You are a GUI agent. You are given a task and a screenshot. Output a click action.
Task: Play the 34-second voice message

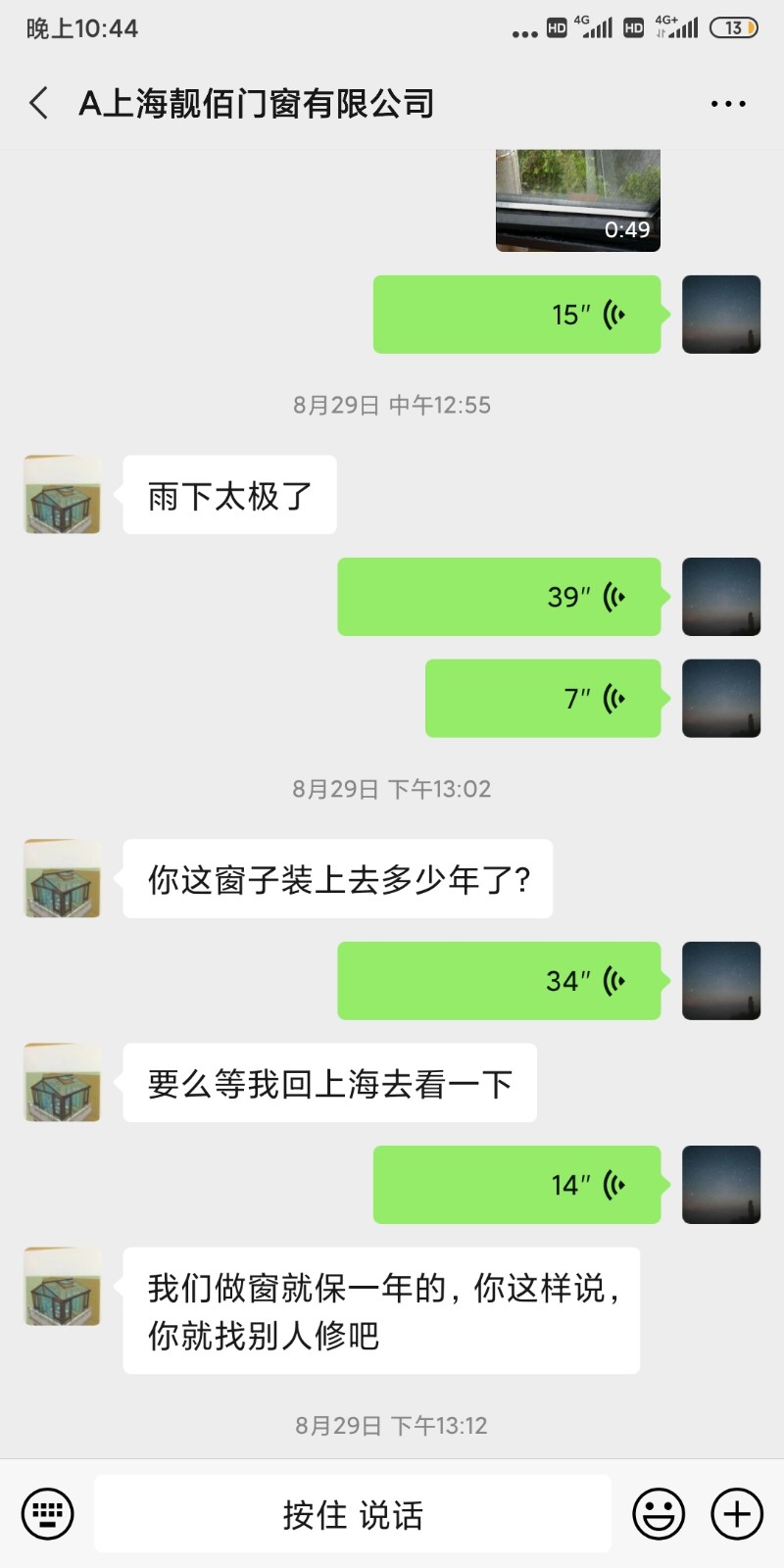click(x=499, y=981)
